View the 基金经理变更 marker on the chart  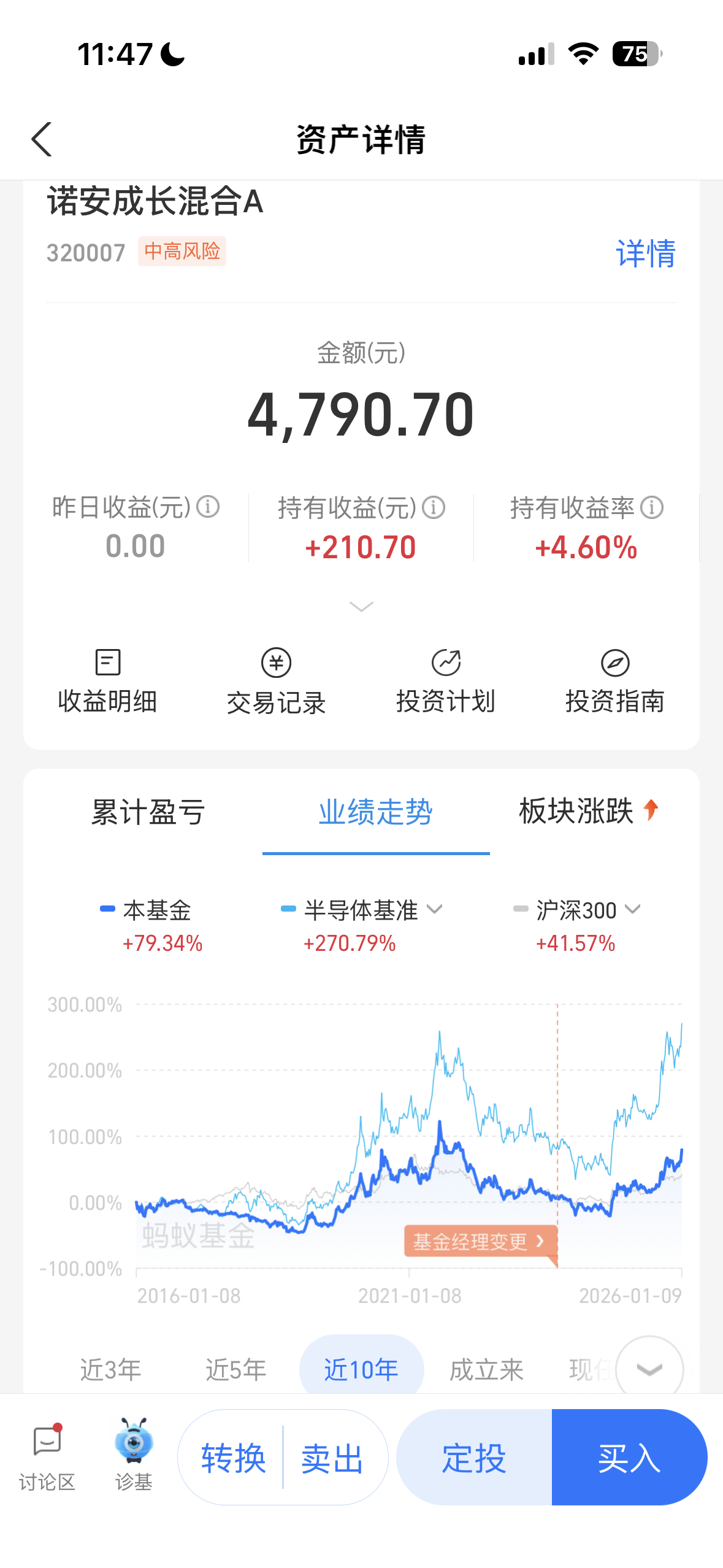pyautogui.click(x=478, y=1241)
